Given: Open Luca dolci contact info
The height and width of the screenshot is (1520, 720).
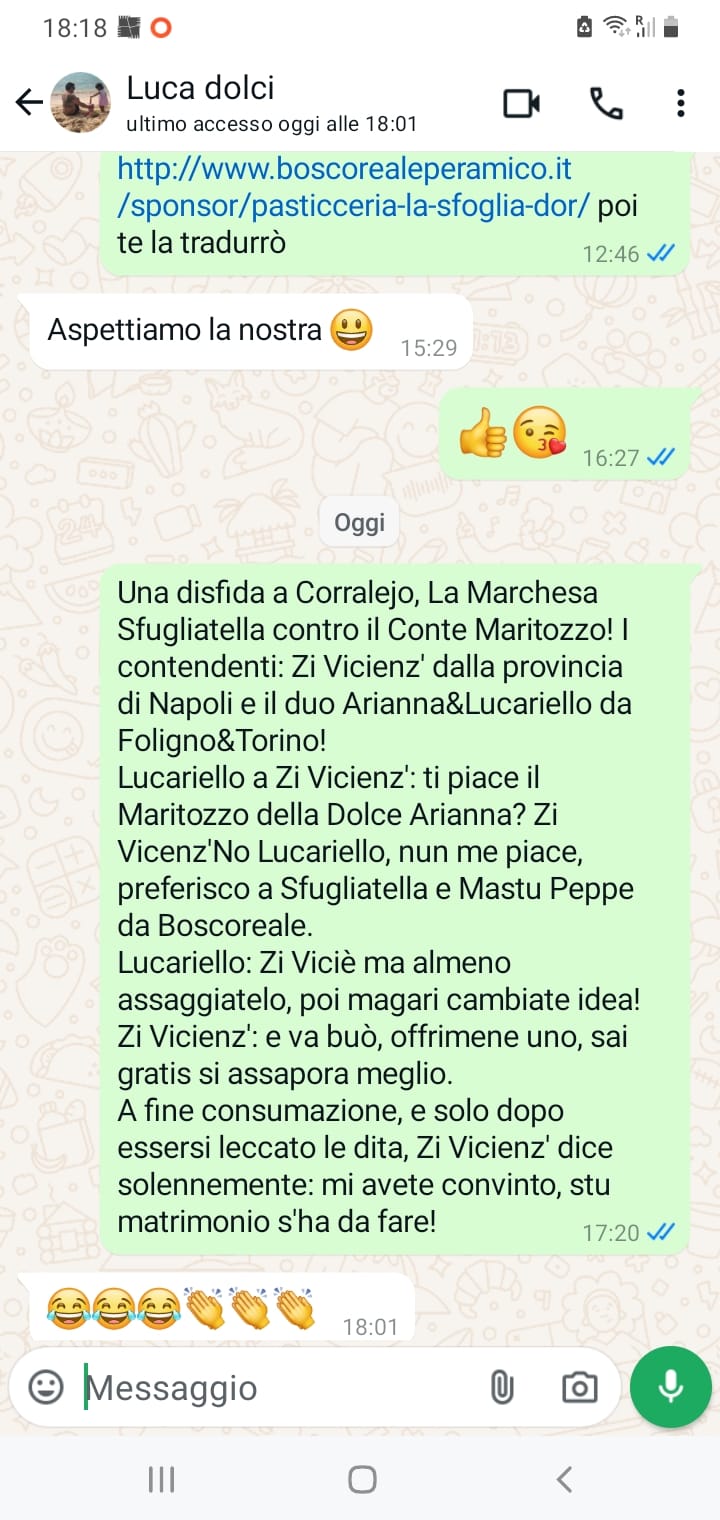Looking at the screenshot, I should click(x=271, y=103).
